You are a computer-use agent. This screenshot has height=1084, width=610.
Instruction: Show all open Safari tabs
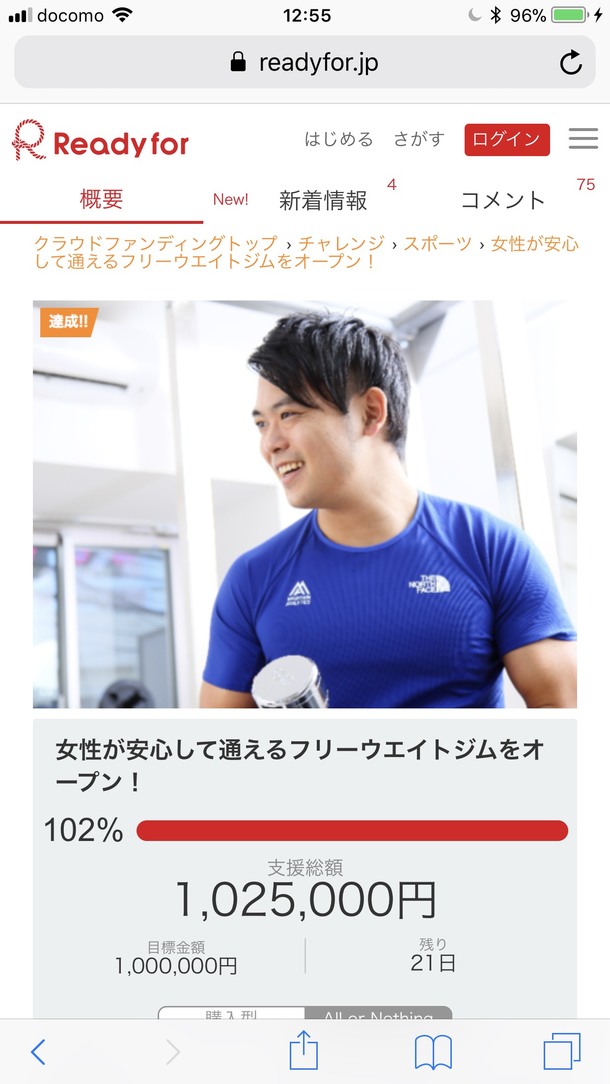click(x=562, y=1051)
